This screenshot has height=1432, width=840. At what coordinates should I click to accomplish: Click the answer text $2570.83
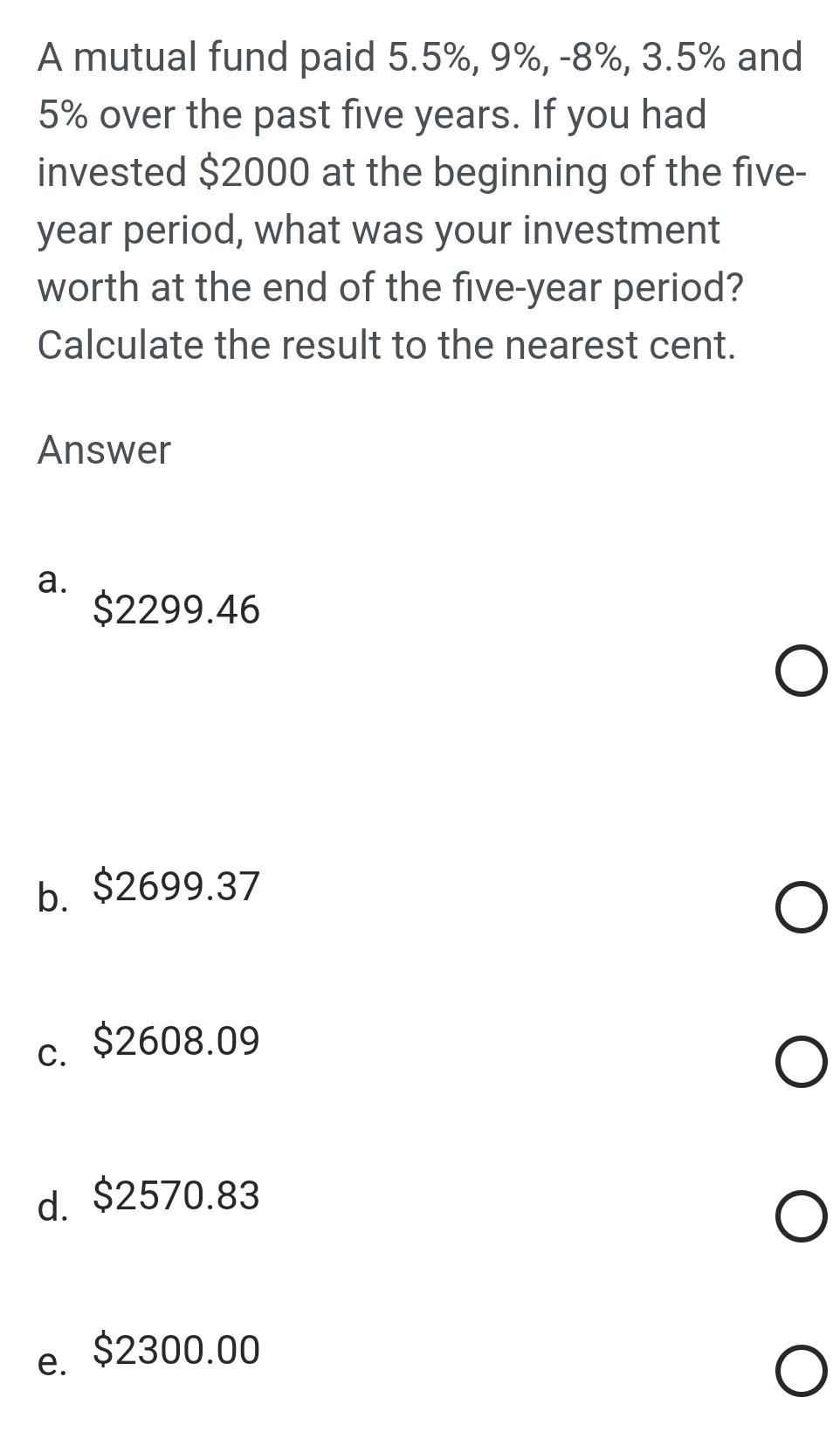point(175,1195)
